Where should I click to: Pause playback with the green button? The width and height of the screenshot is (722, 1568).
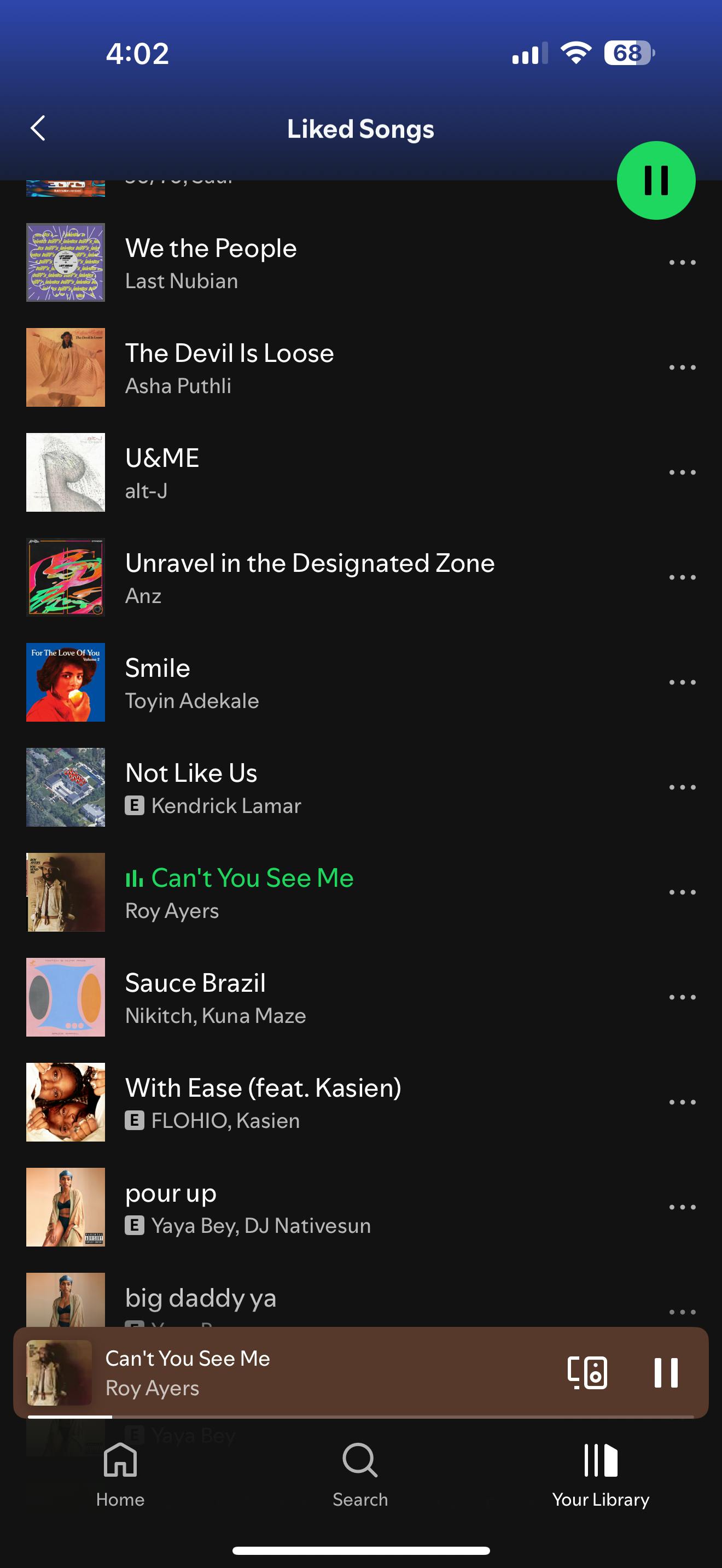[656, 181]
